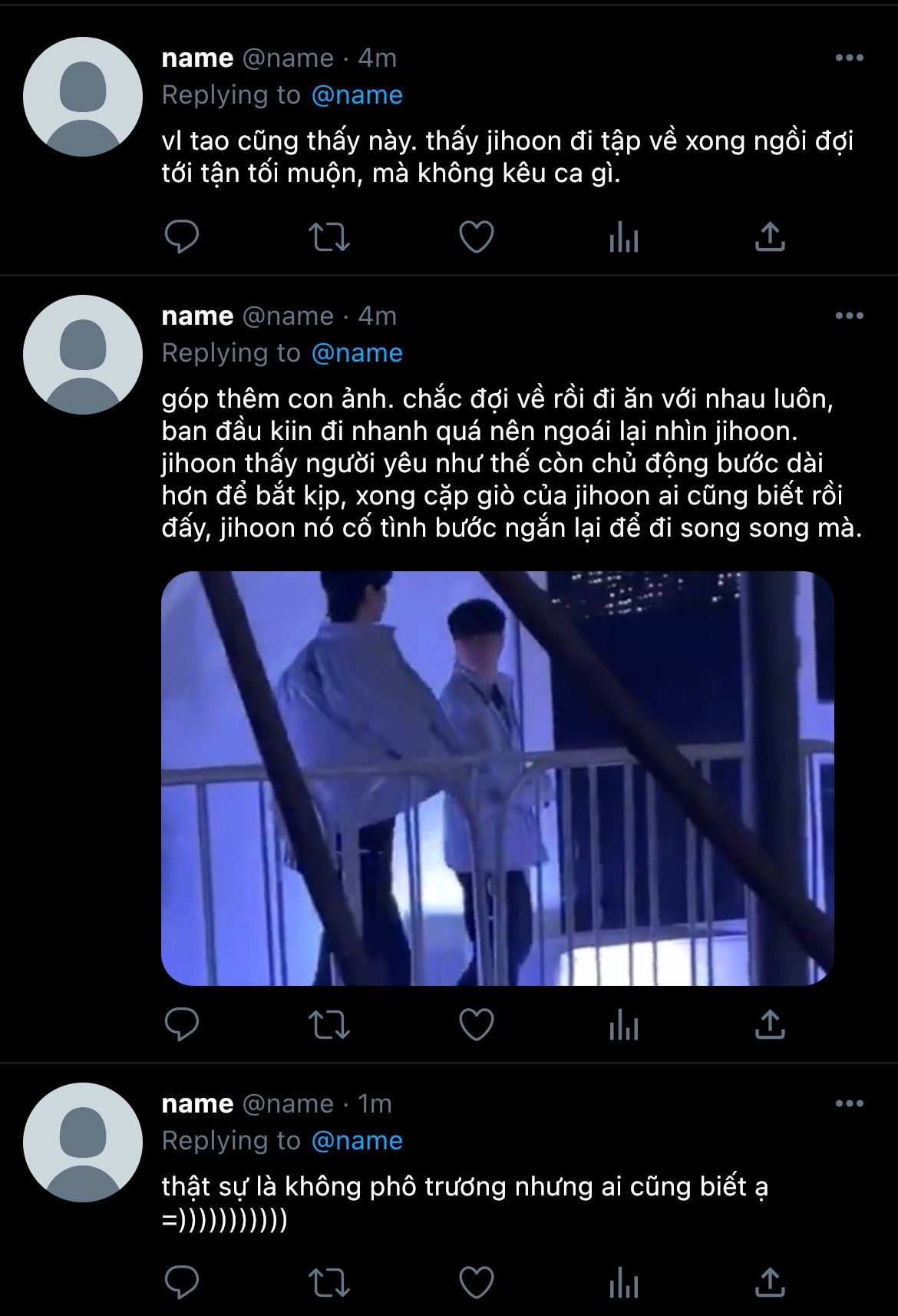898x1316 pixels.
Task: Like the "thật sự là không phô trương" tweet
Action: pos(476,1282)
